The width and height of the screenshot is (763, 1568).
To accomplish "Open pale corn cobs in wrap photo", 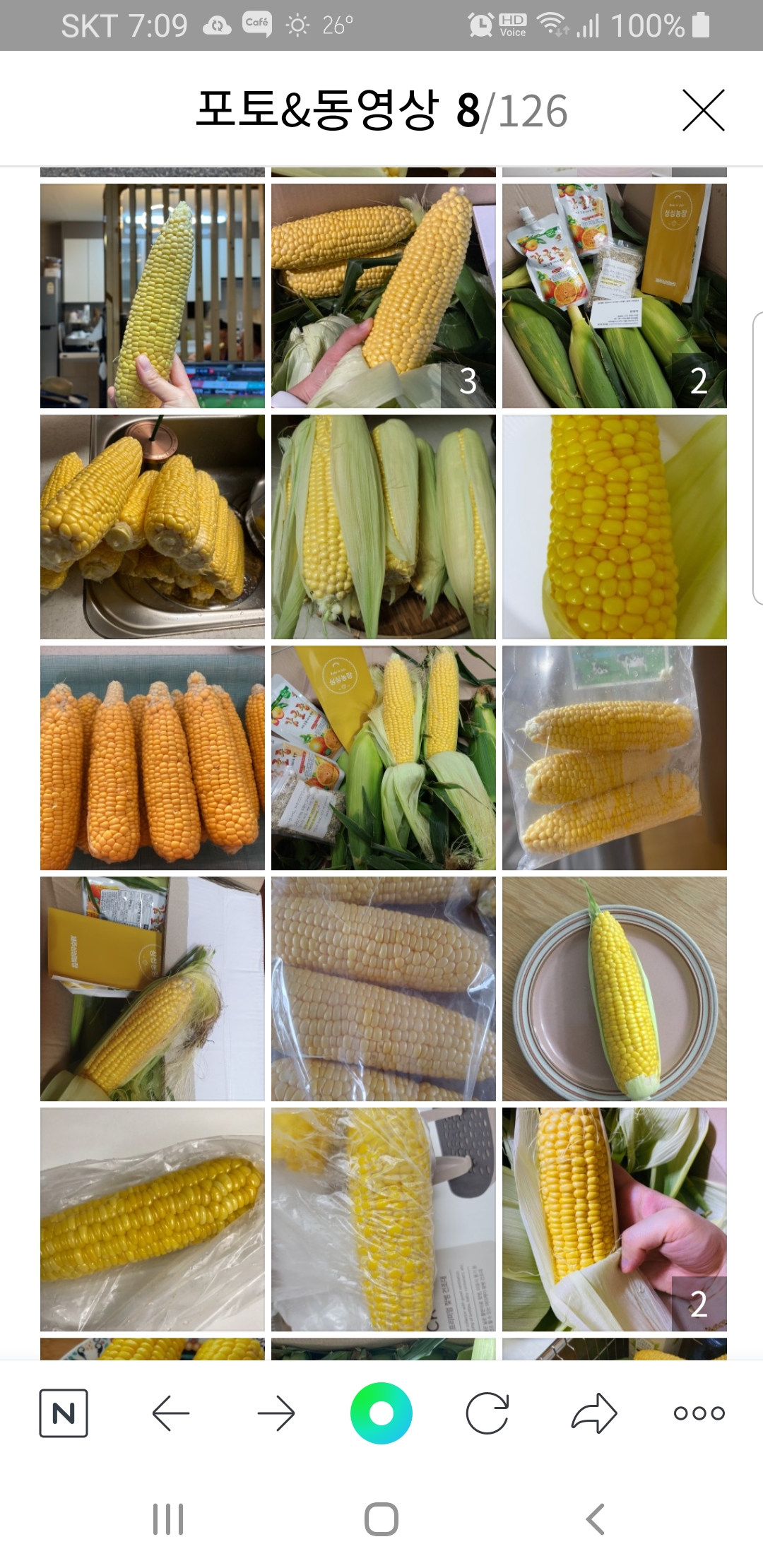I will point(383,989).
